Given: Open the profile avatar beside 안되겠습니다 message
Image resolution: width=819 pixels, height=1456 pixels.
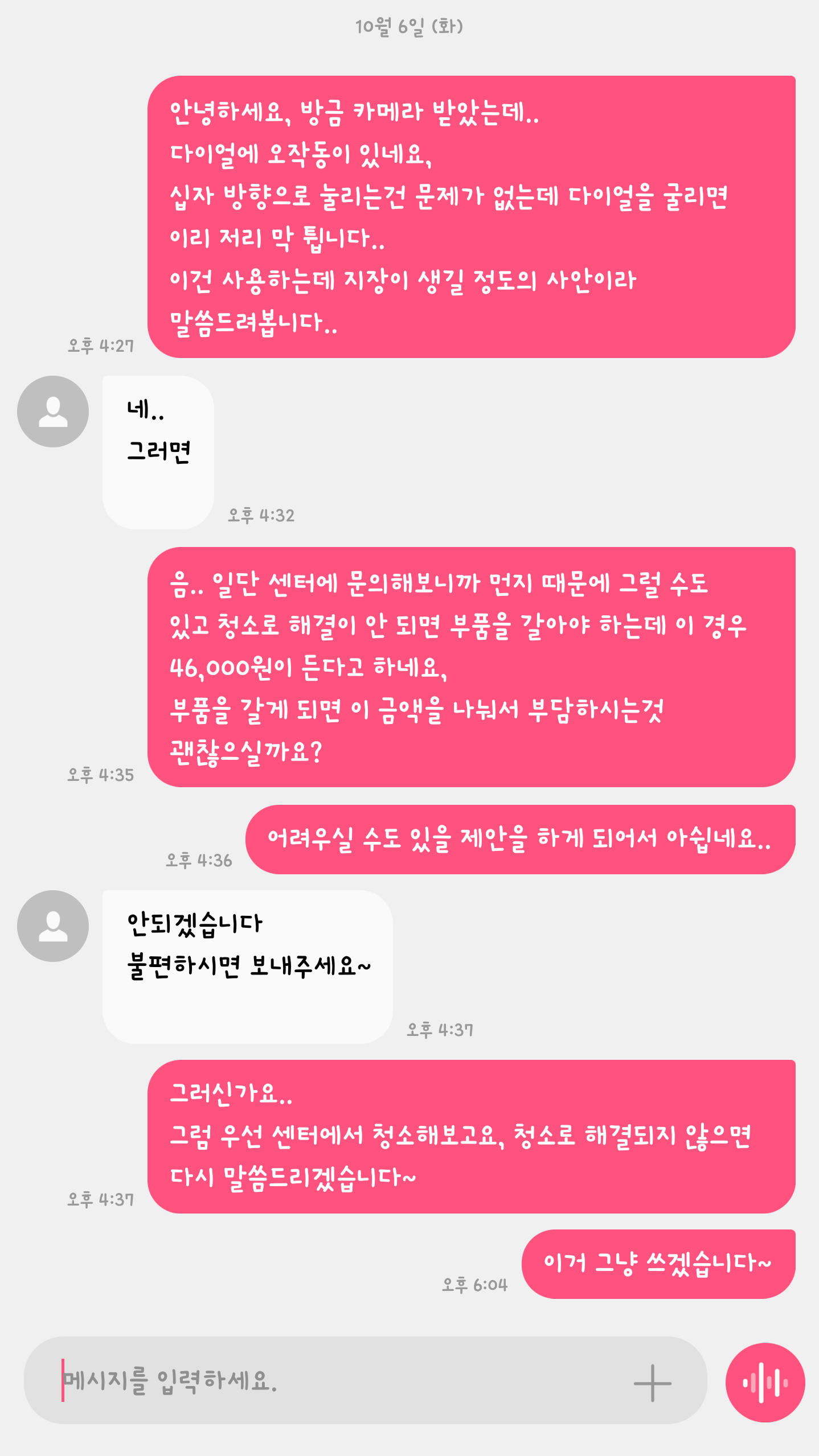Looking at the screenshot, I should (53, 926).
